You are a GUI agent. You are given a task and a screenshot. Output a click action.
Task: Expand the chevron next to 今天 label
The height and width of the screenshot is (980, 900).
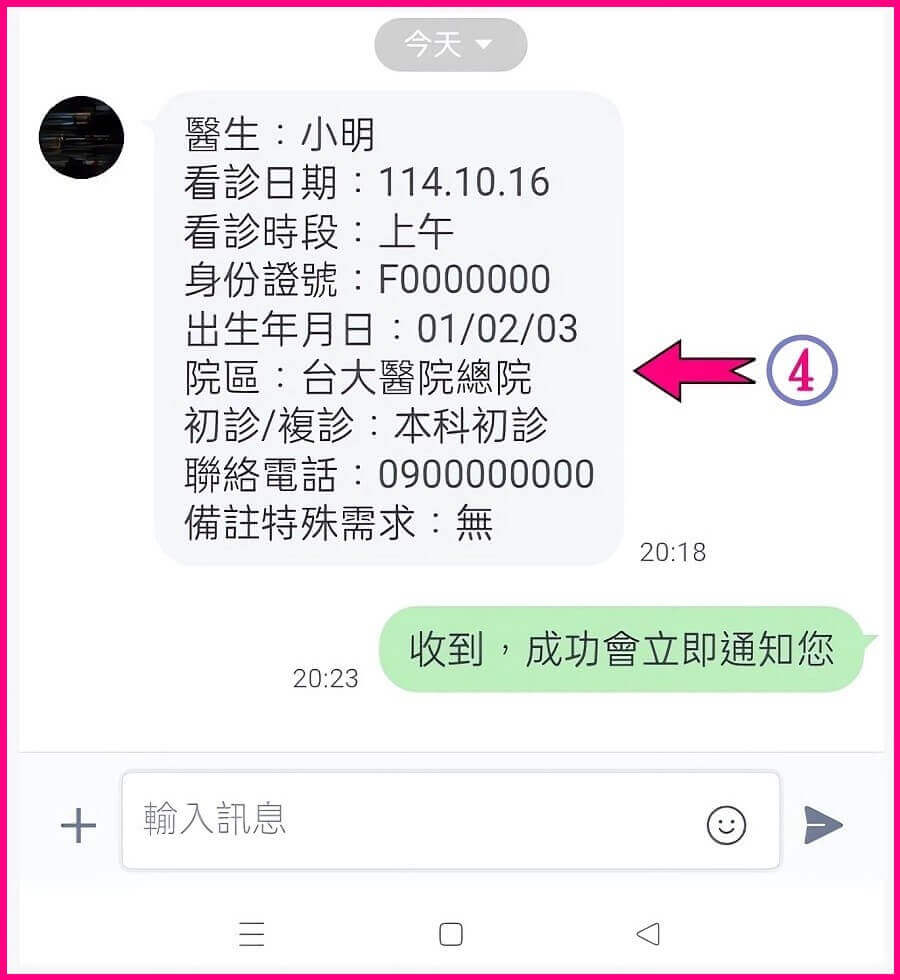(x=483, y=45)
